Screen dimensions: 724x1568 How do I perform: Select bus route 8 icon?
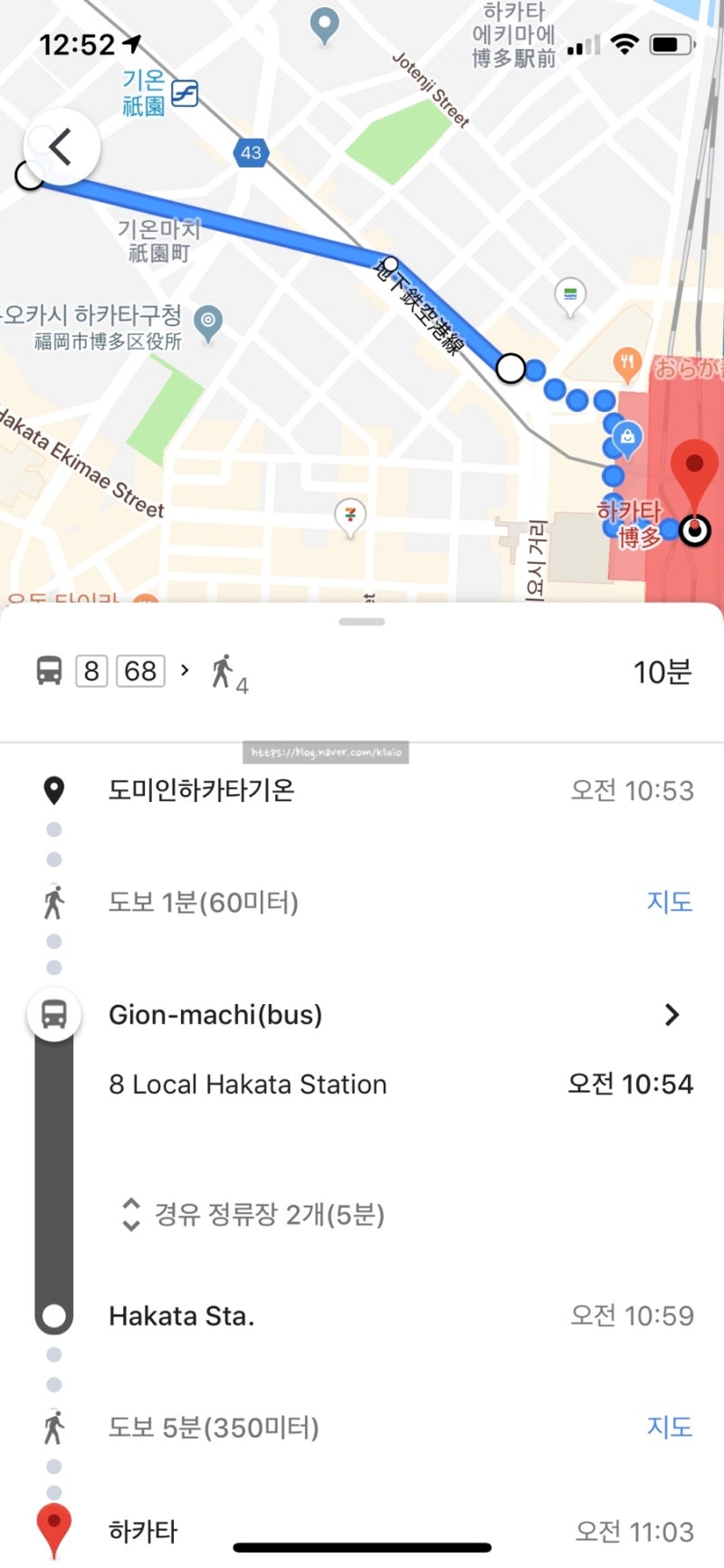[90, 671]
